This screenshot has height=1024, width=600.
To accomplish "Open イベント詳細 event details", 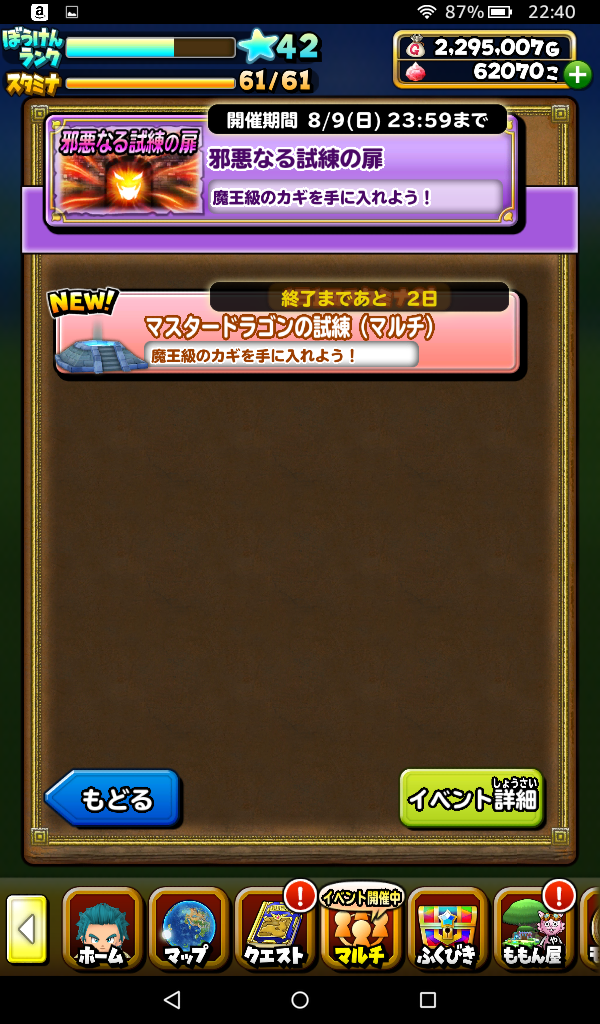I will (471, 798).
